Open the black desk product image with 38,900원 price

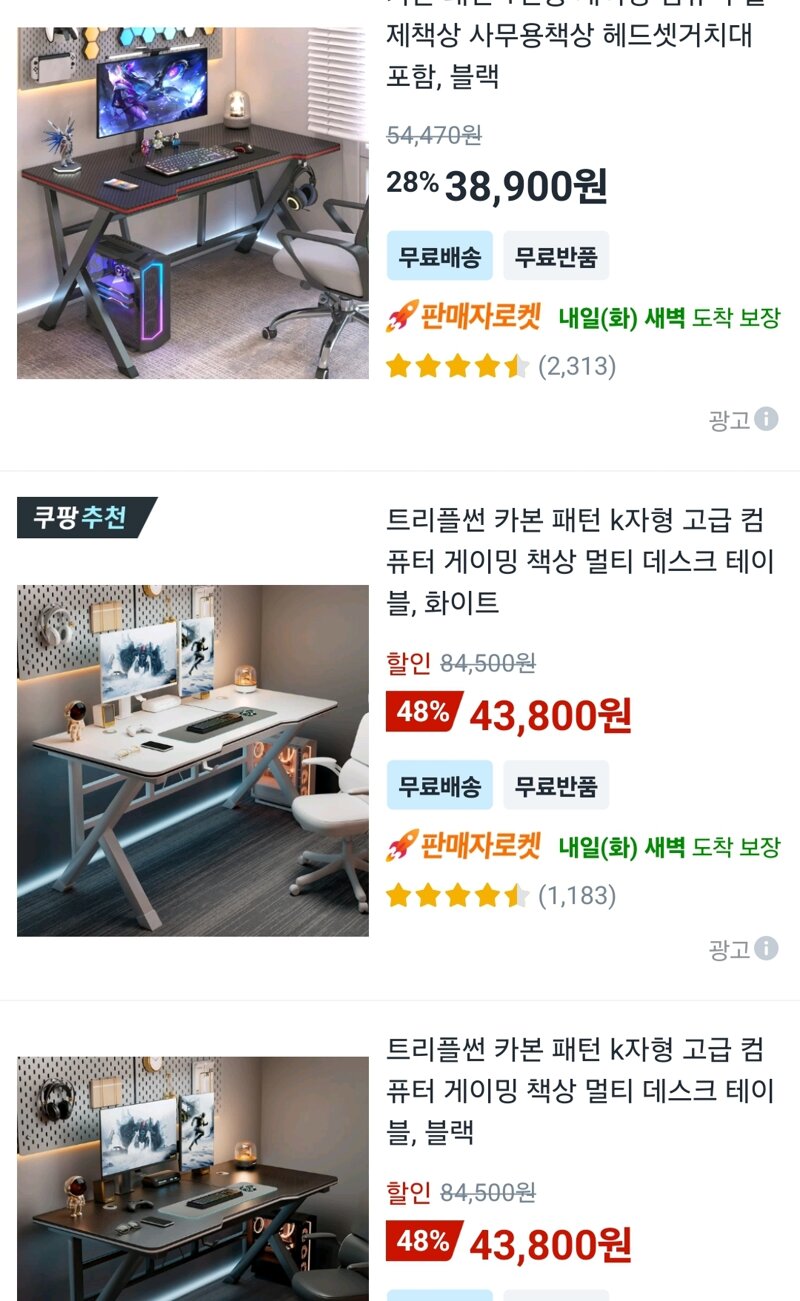pyautogui.click(x=192, y=203)
